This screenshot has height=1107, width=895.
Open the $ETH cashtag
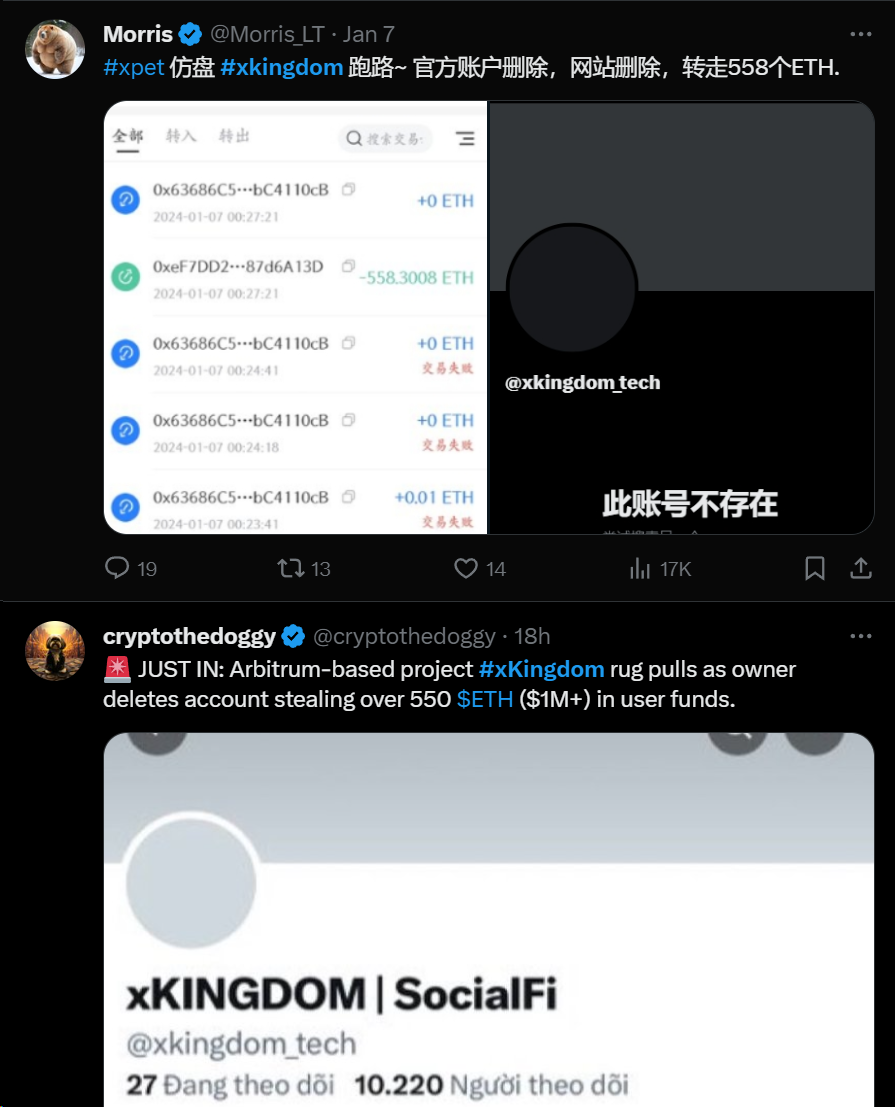click(485, 699)
